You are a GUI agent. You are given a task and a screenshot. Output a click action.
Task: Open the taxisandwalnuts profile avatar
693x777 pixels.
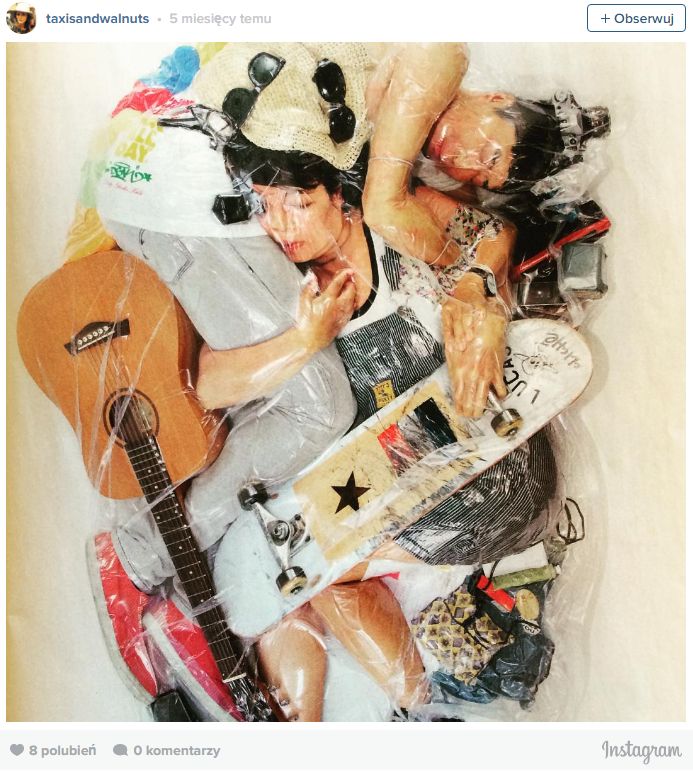click(x=21, y=18)
